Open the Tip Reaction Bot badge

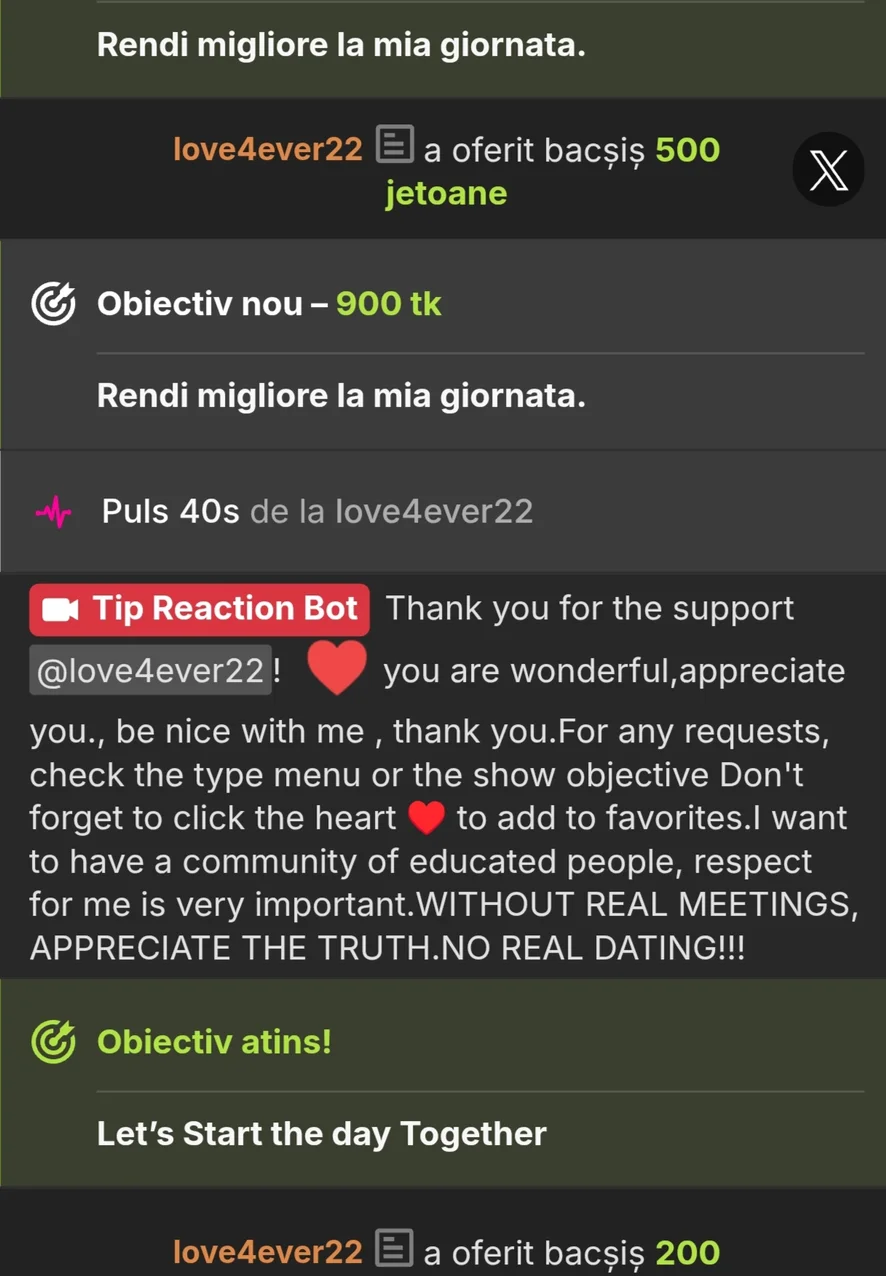pos(200,609)
